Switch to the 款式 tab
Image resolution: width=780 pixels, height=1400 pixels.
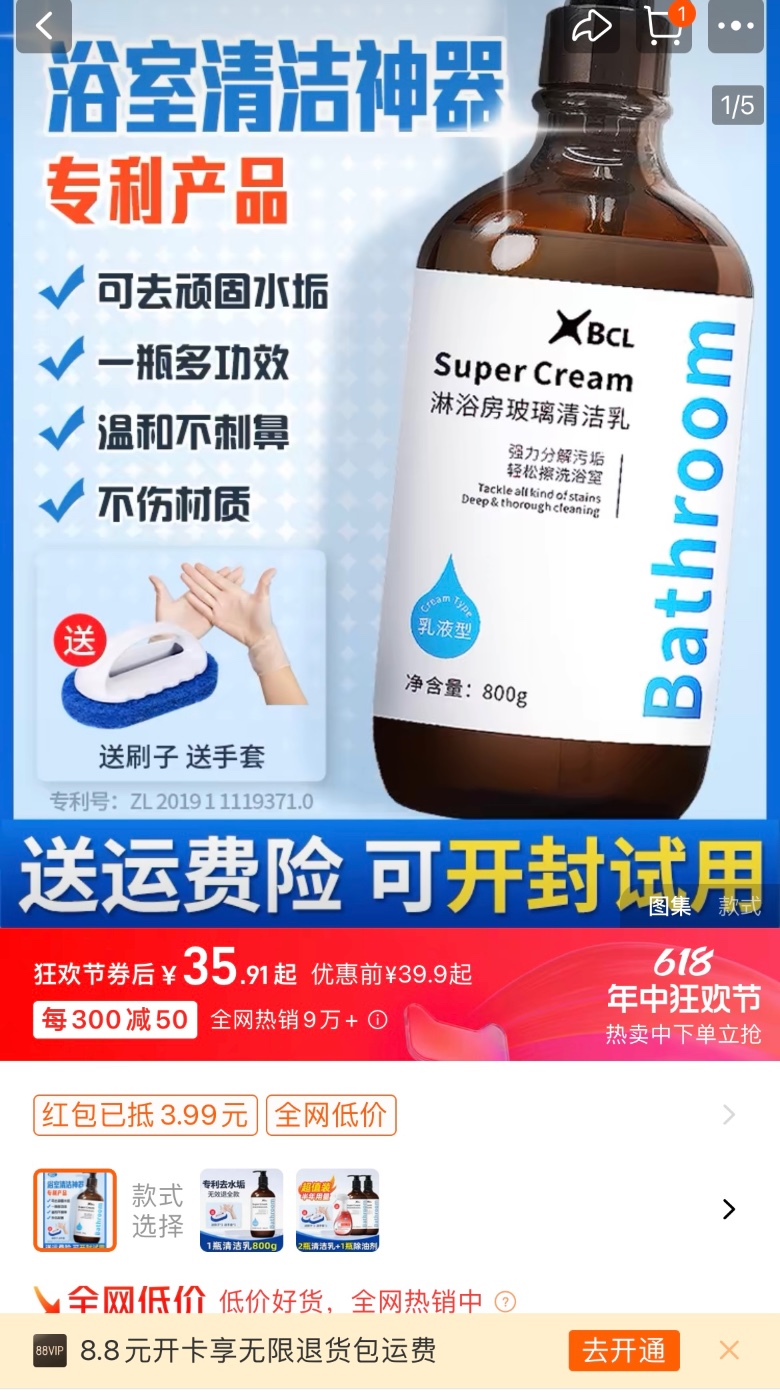click(739, 906)
